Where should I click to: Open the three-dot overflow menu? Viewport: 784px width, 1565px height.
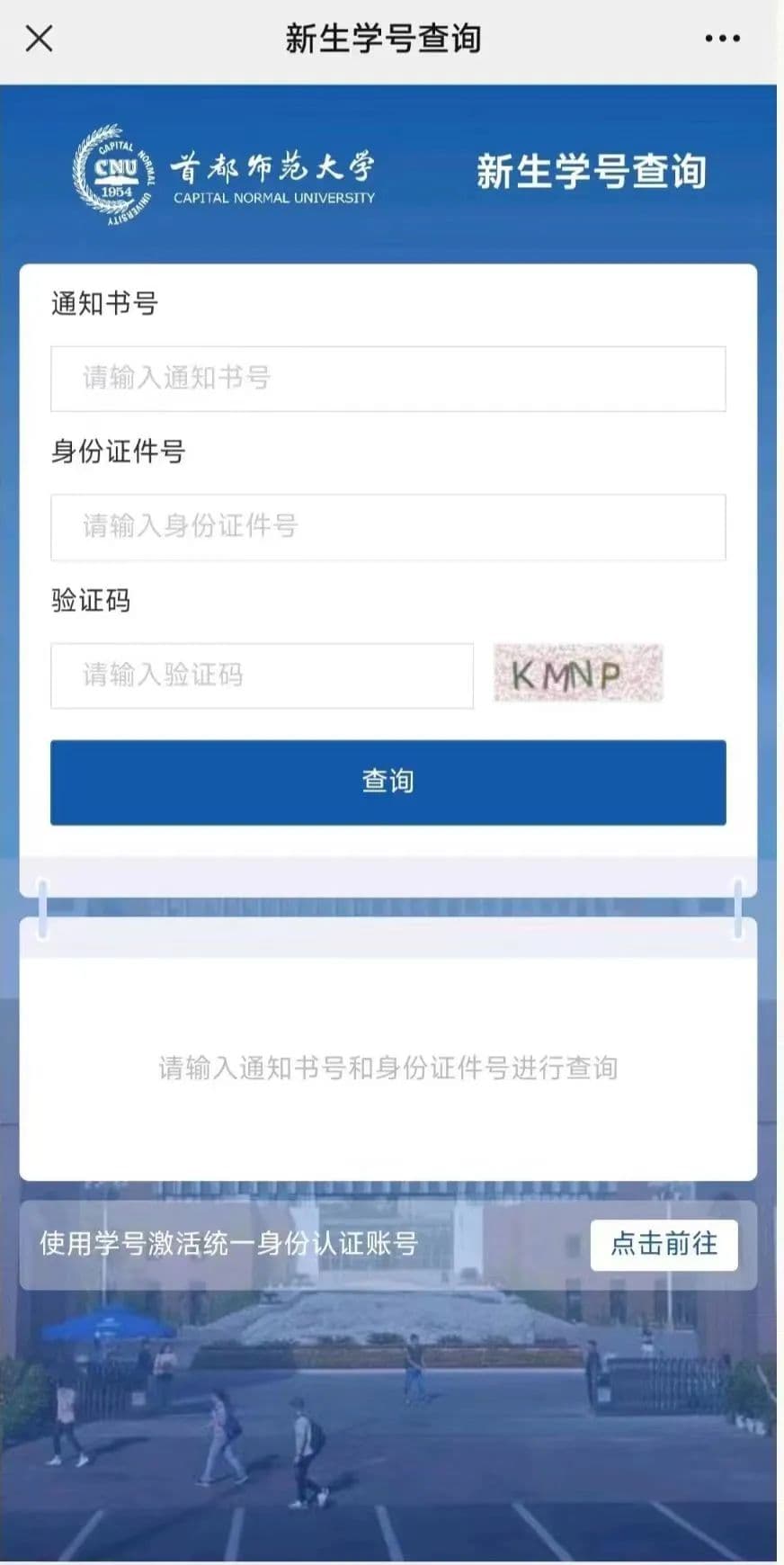click(x=722, y=39)
